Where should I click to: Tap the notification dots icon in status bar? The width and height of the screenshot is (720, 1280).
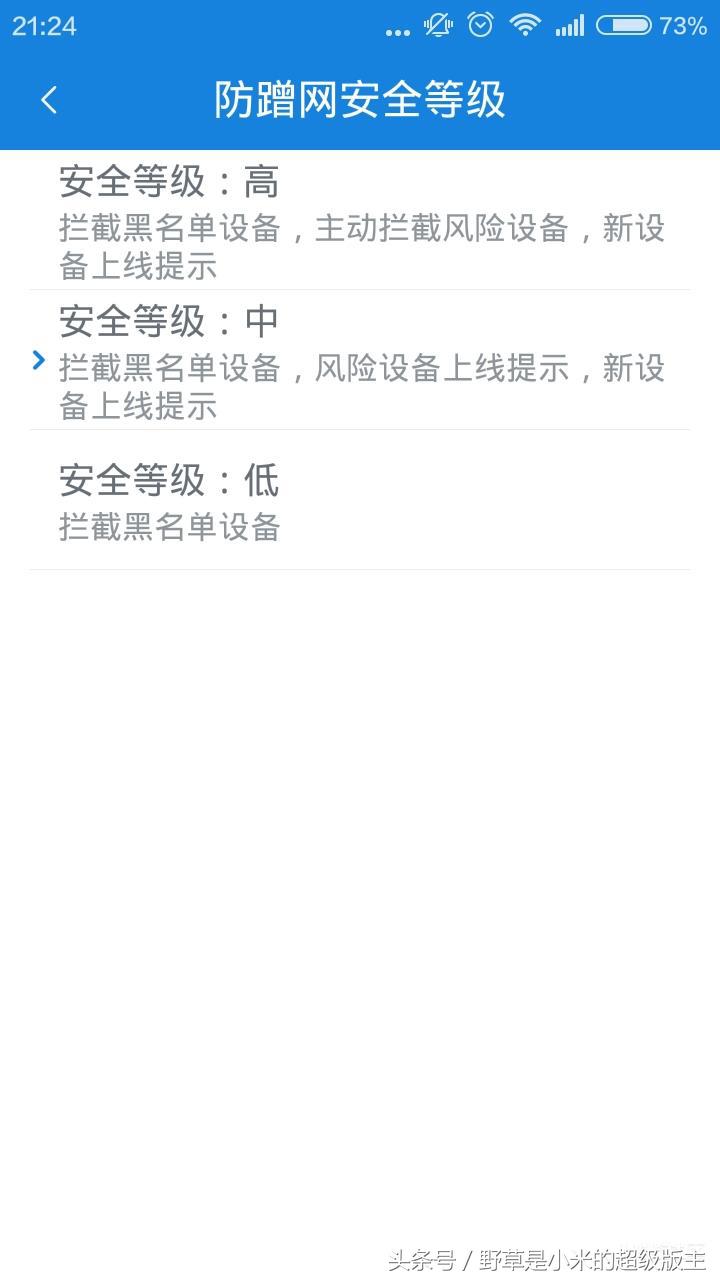(396, 32)
